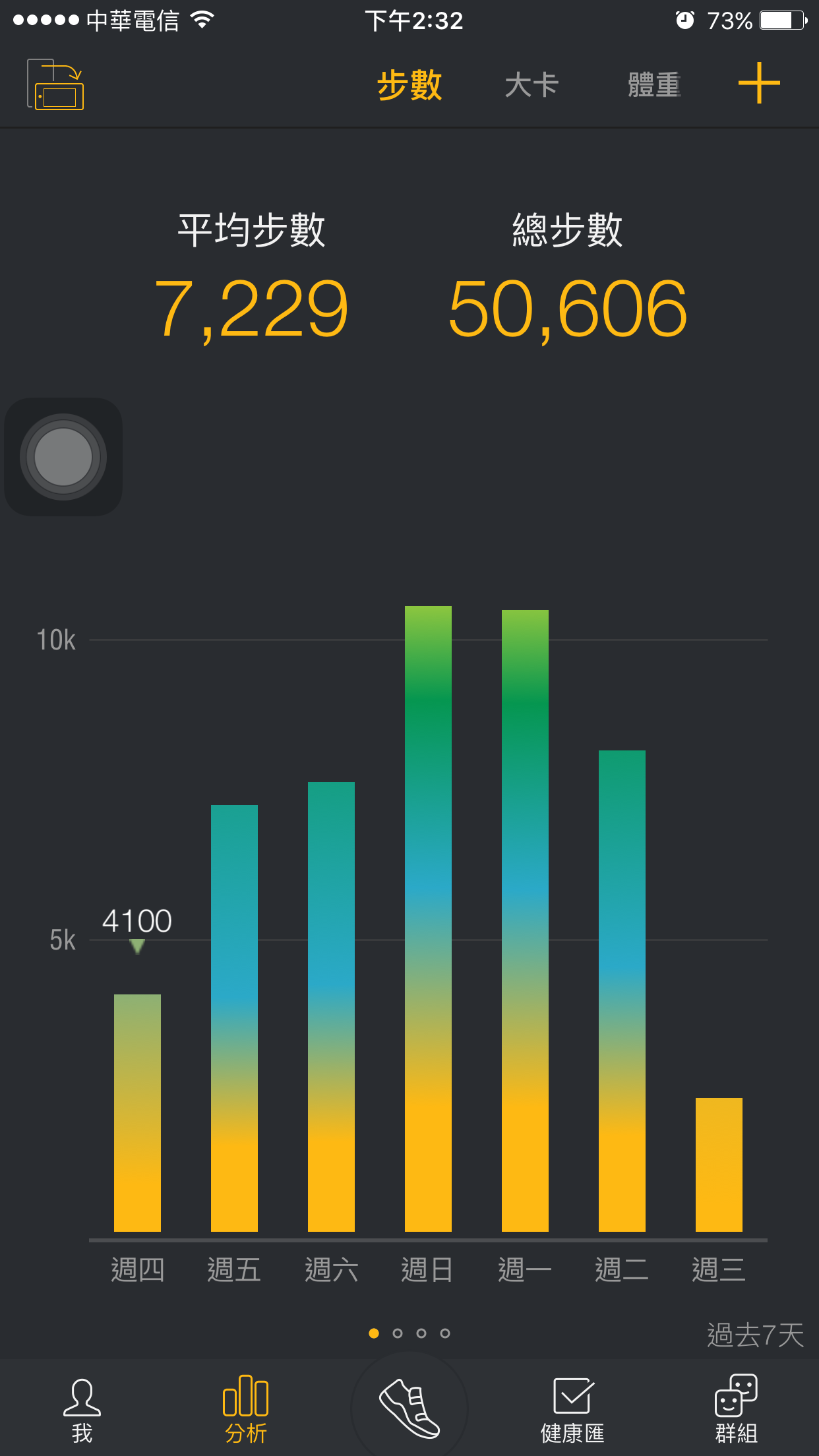Open the 群組 tab
This screenshot has width=819, height=1456.
(x=736, y=1410)
